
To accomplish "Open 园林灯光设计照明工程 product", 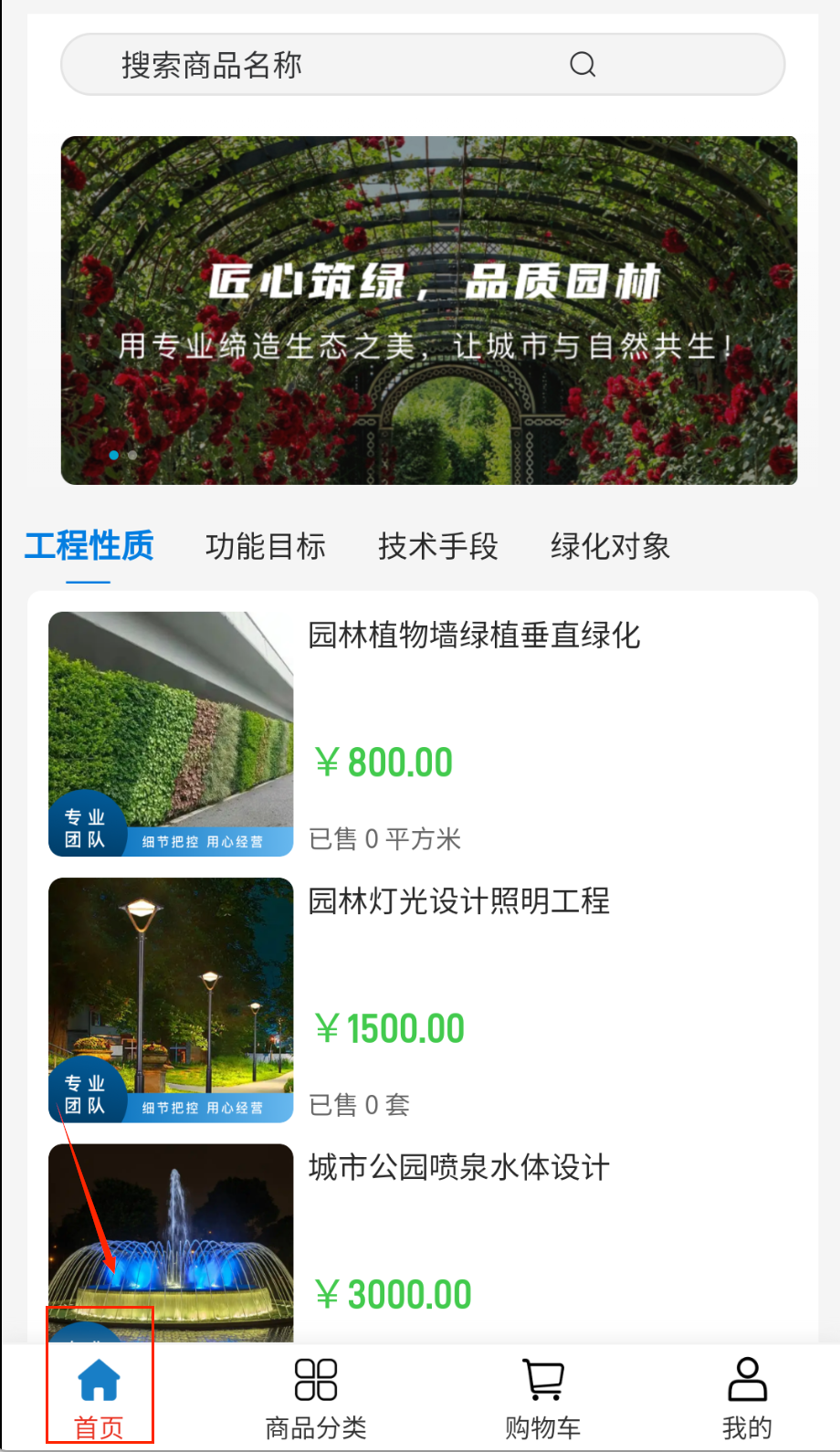I will [x=458, y=901].
